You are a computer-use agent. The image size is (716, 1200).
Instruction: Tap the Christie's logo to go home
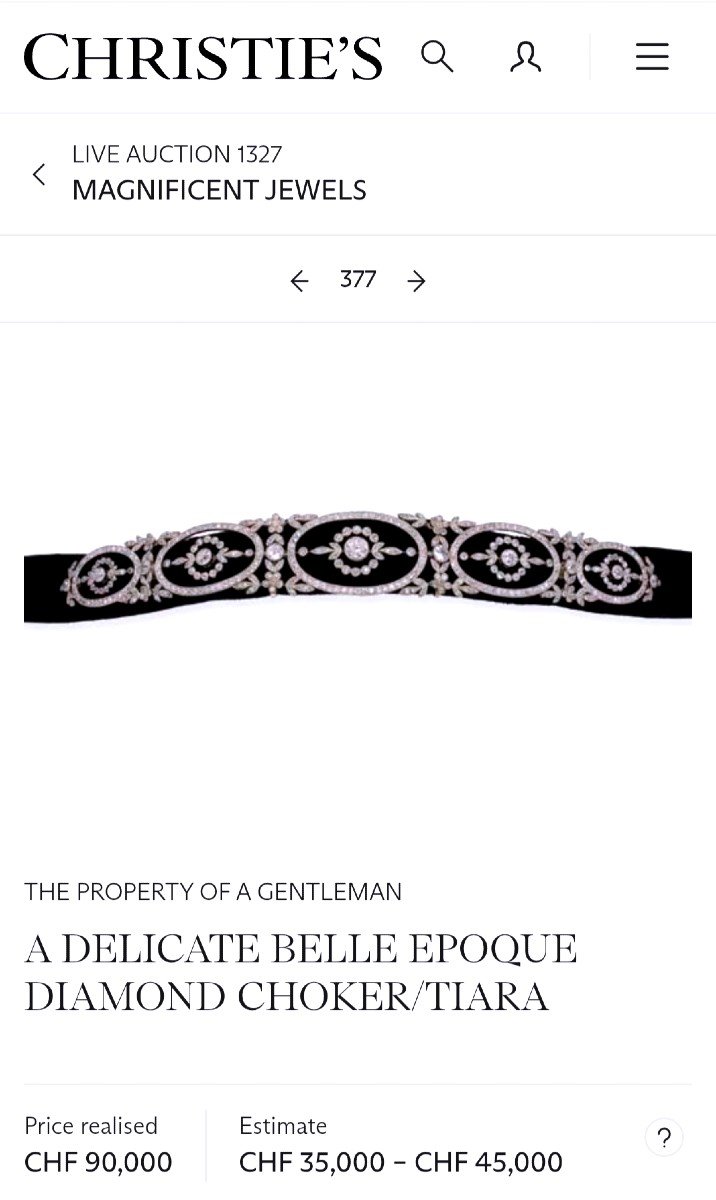203,57
